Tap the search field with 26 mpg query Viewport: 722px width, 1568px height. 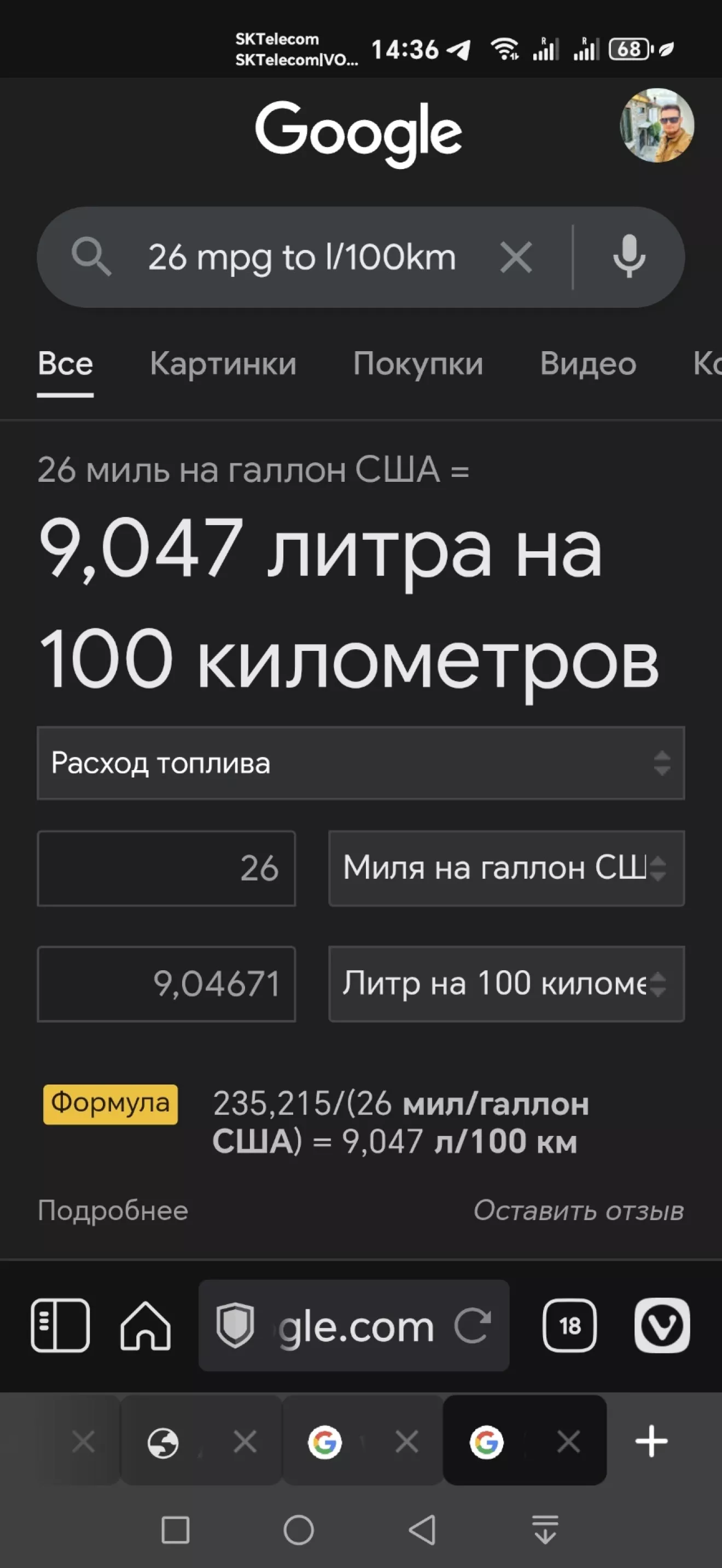pos(301,257)
